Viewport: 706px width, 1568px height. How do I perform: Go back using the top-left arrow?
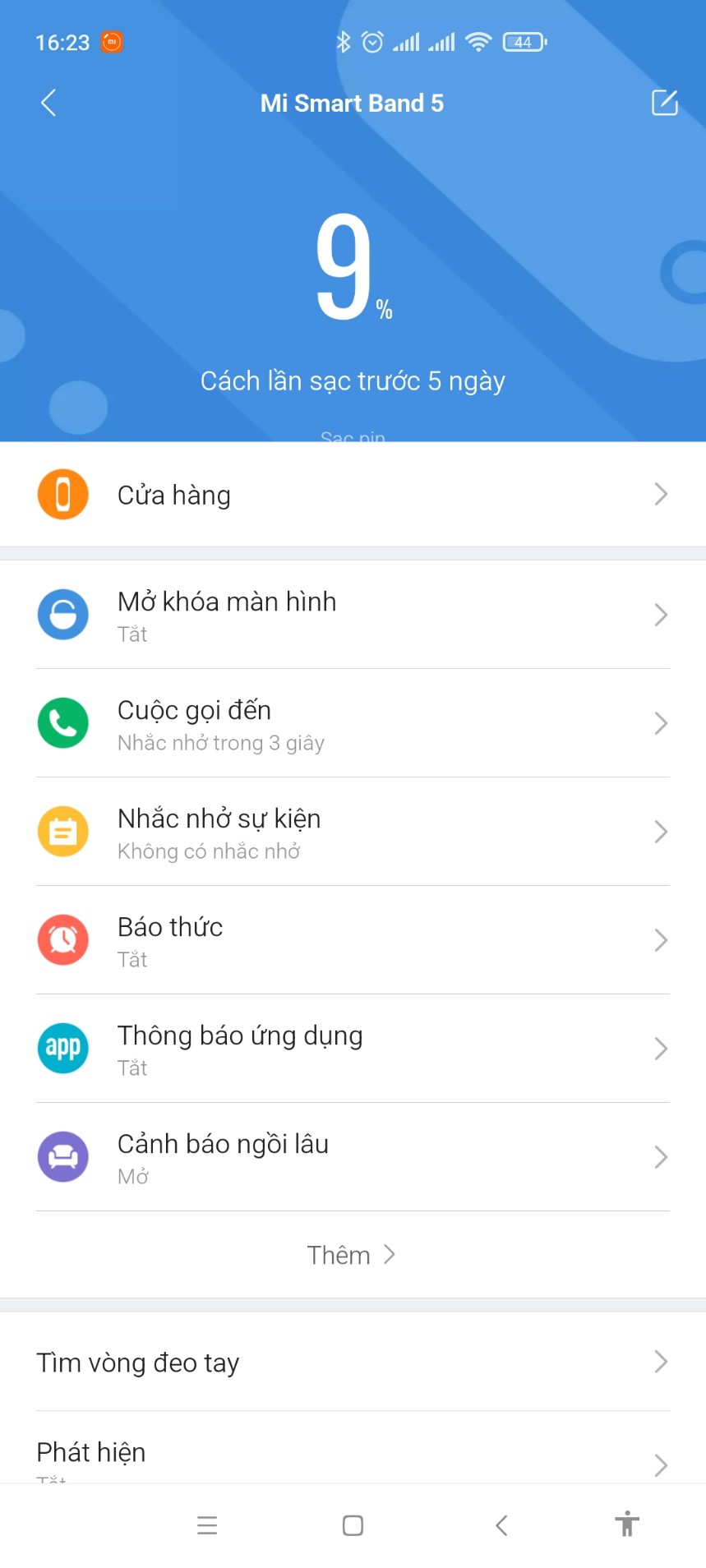point(48,103)
